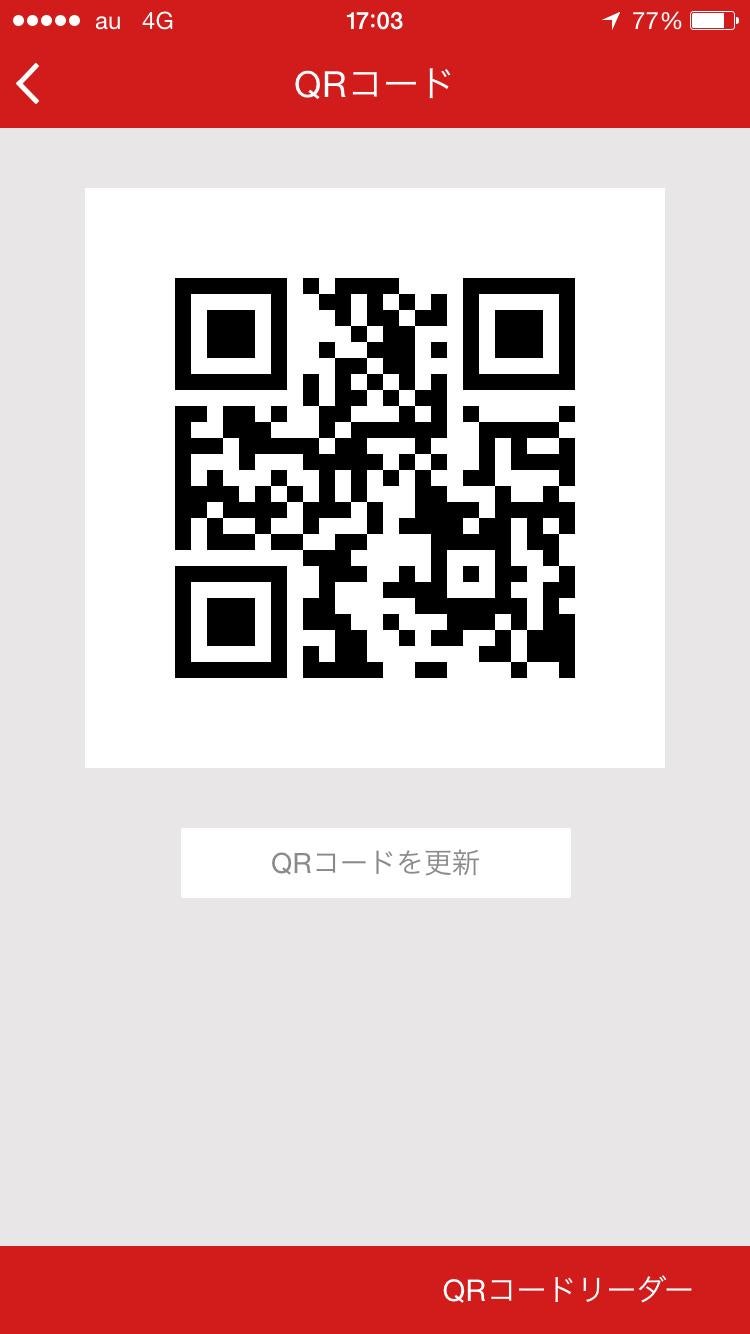Tap the location services arrow icon
This screenshot has width=750, height=1334.
[614, 18]
